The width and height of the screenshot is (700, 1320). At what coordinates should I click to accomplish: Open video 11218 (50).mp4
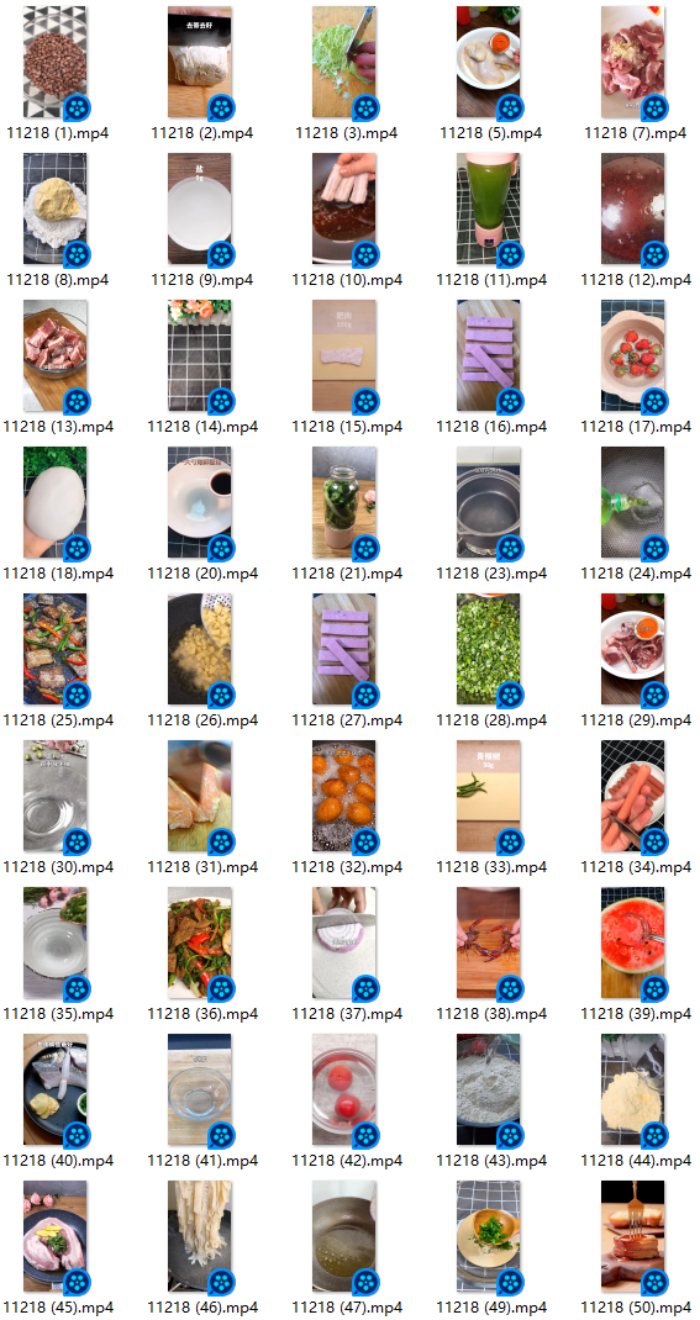pyautogui.click(x=632, y=1236)
